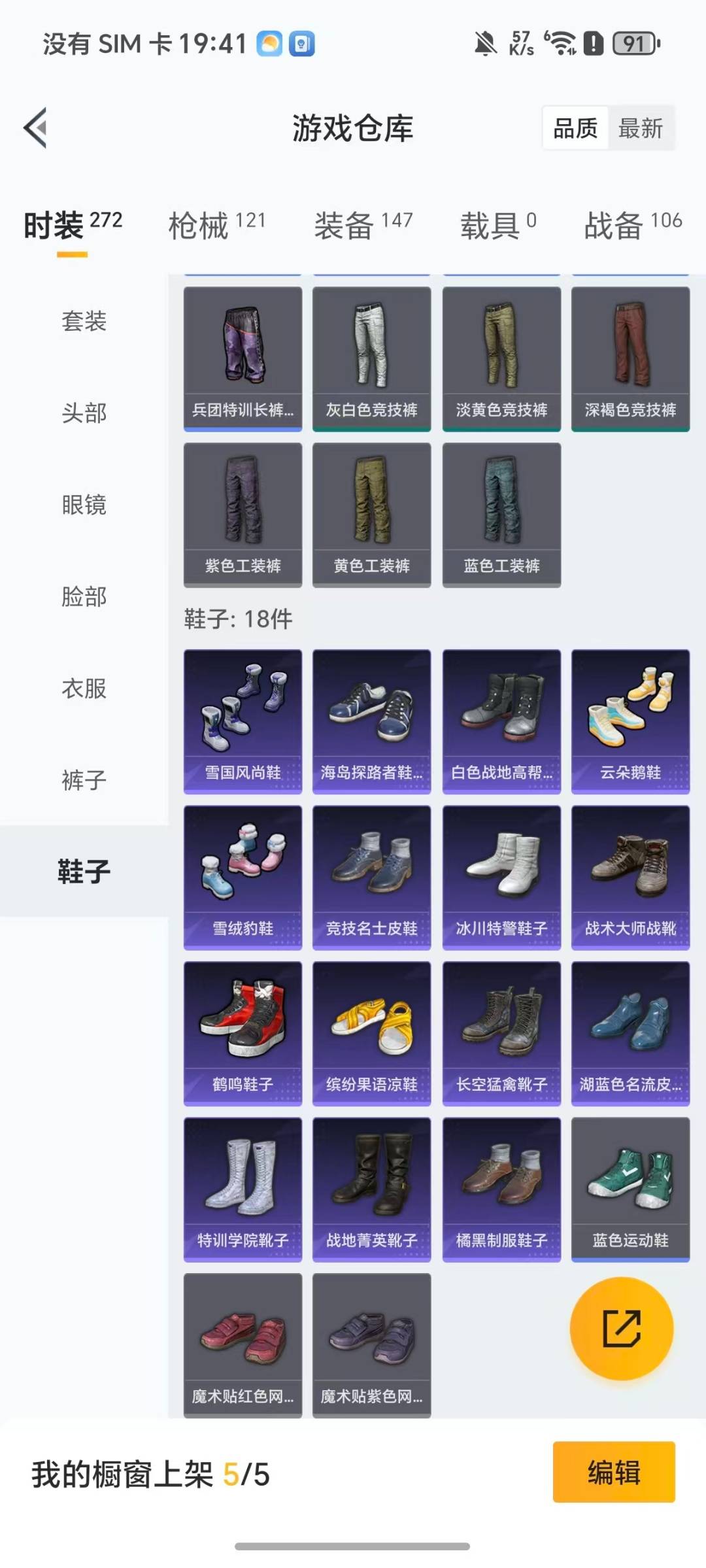Tap the 湖蓝色名流皮鞋 blue shoes
This screenshot has height=1568, width=706.
coord(630,1030)
